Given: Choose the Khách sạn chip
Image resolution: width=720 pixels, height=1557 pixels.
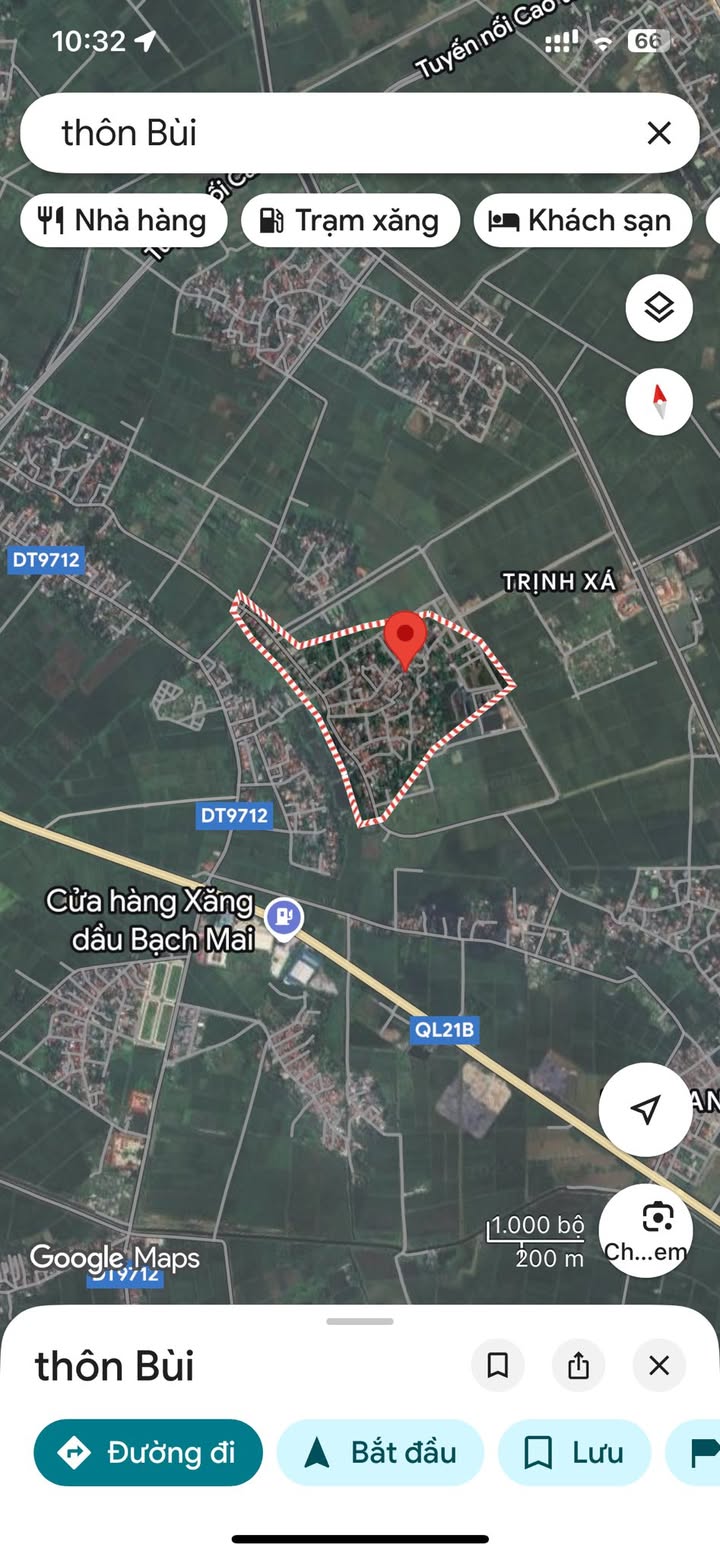Looking at the screenshot, I should tap(582, 221).
